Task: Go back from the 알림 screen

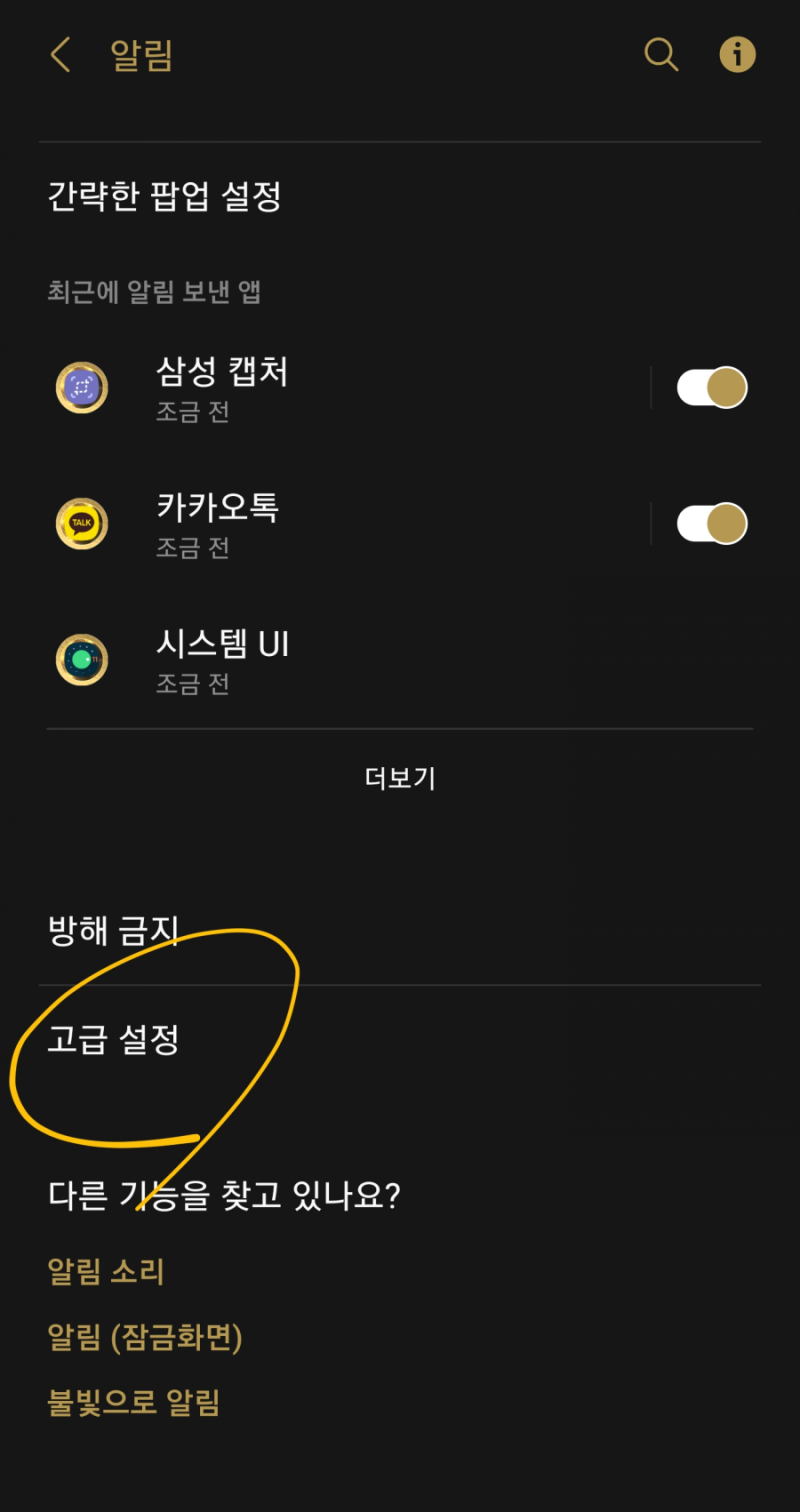Action: coord(60,55)
